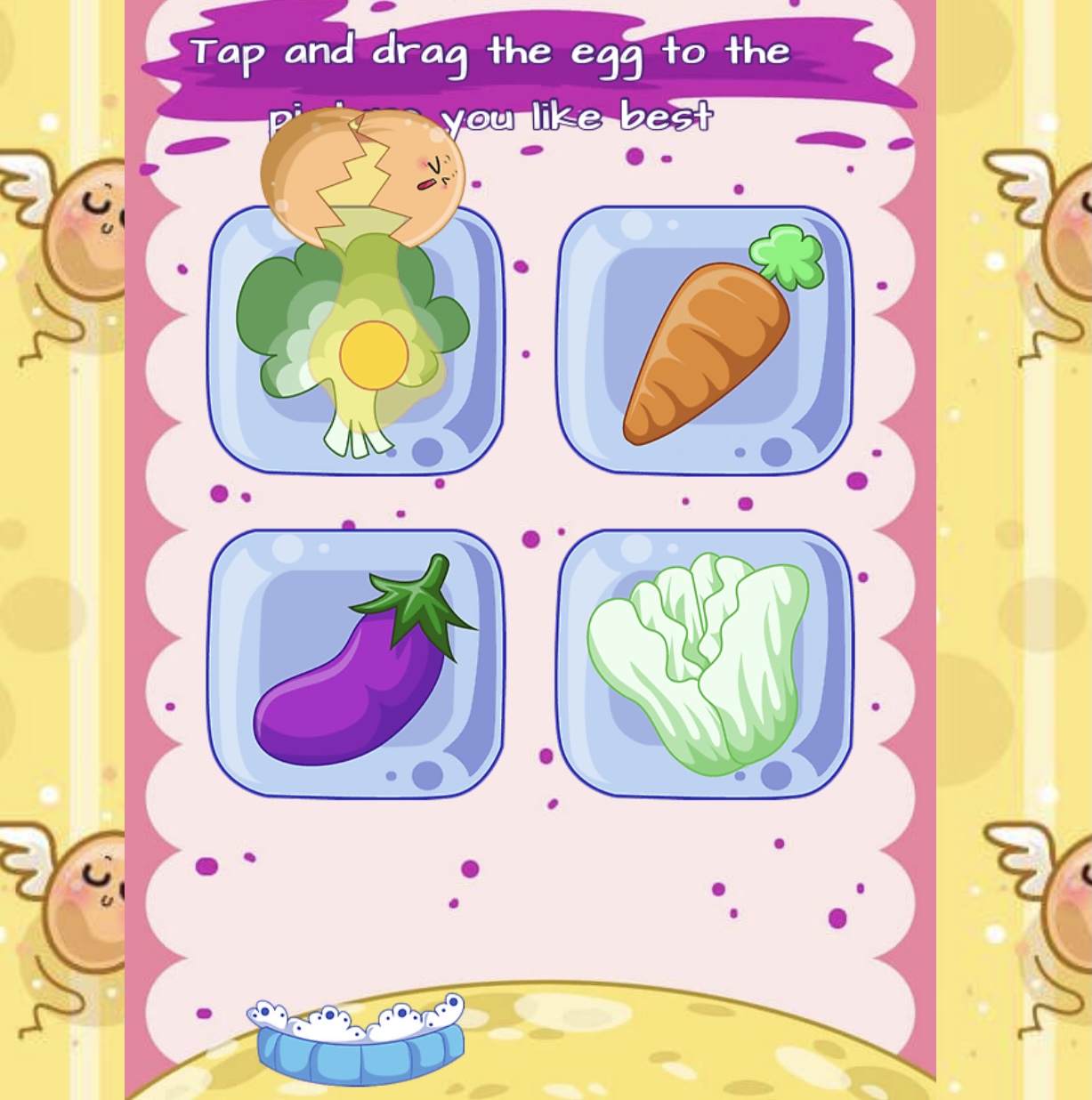This screenshot has width=1092, height=1100.
Task: Choose the purple eggplant tile
Action: coord(356,664)
